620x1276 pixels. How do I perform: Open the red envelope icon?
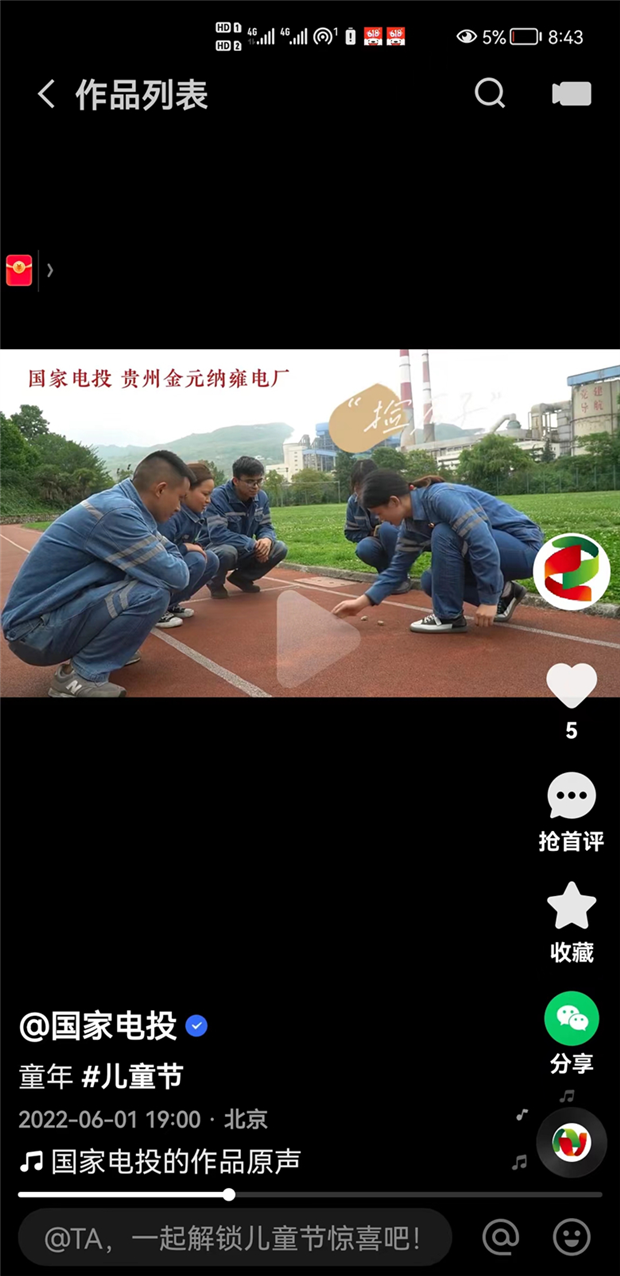point(19,270)
